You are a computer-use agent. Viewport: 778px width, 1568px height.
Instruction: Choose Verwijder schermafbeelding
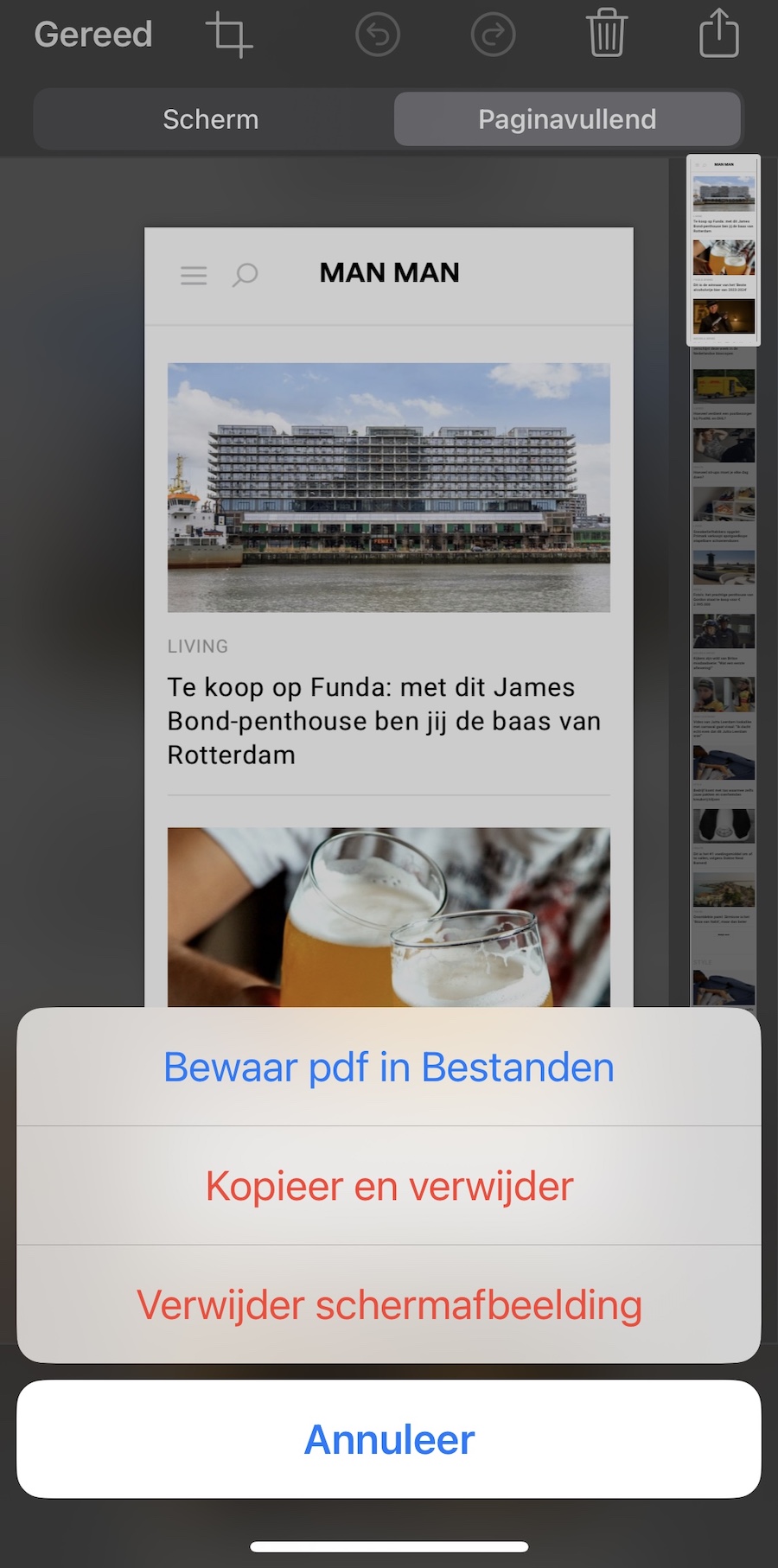pos(389,1304)
